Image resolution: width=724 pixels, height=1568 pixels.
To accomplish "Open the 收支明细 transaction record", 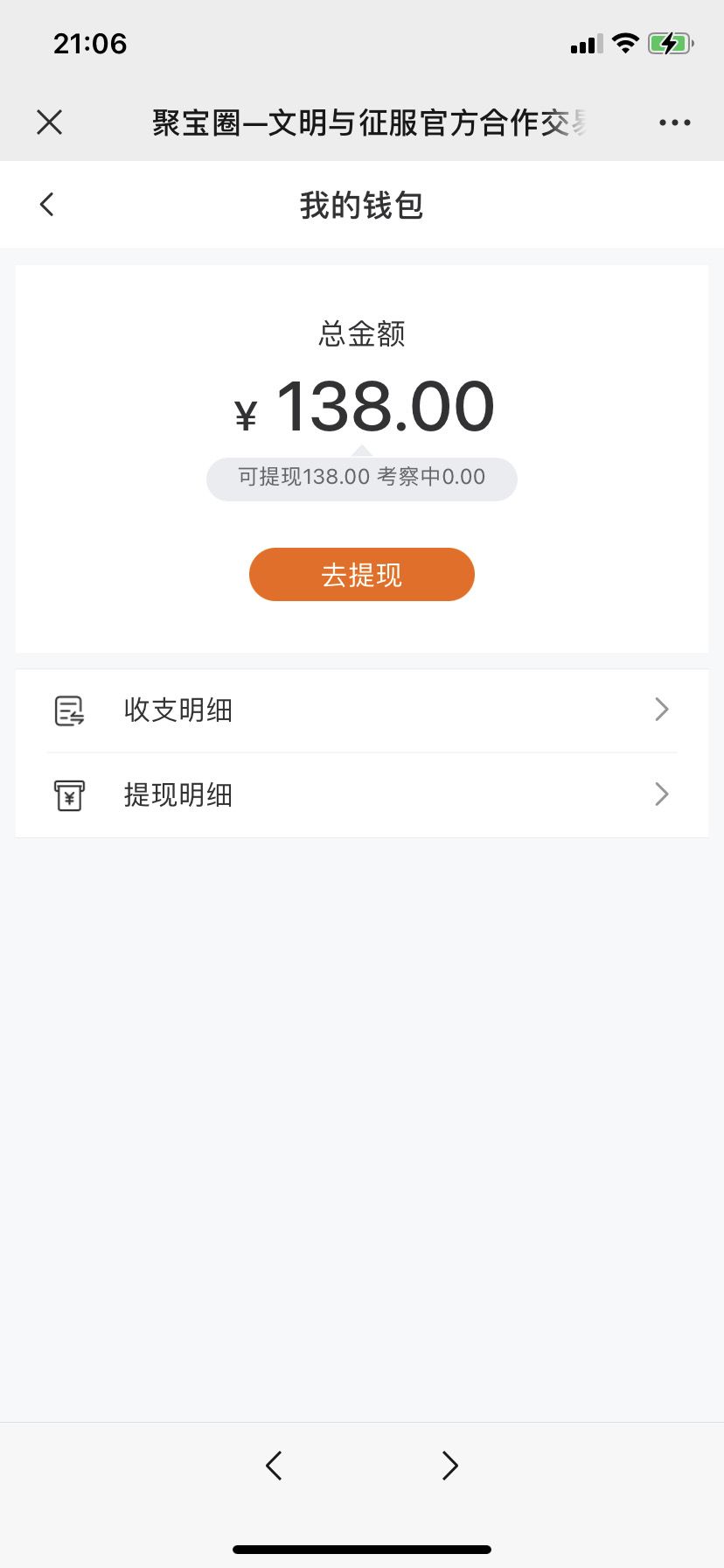I will pos(178,710).
